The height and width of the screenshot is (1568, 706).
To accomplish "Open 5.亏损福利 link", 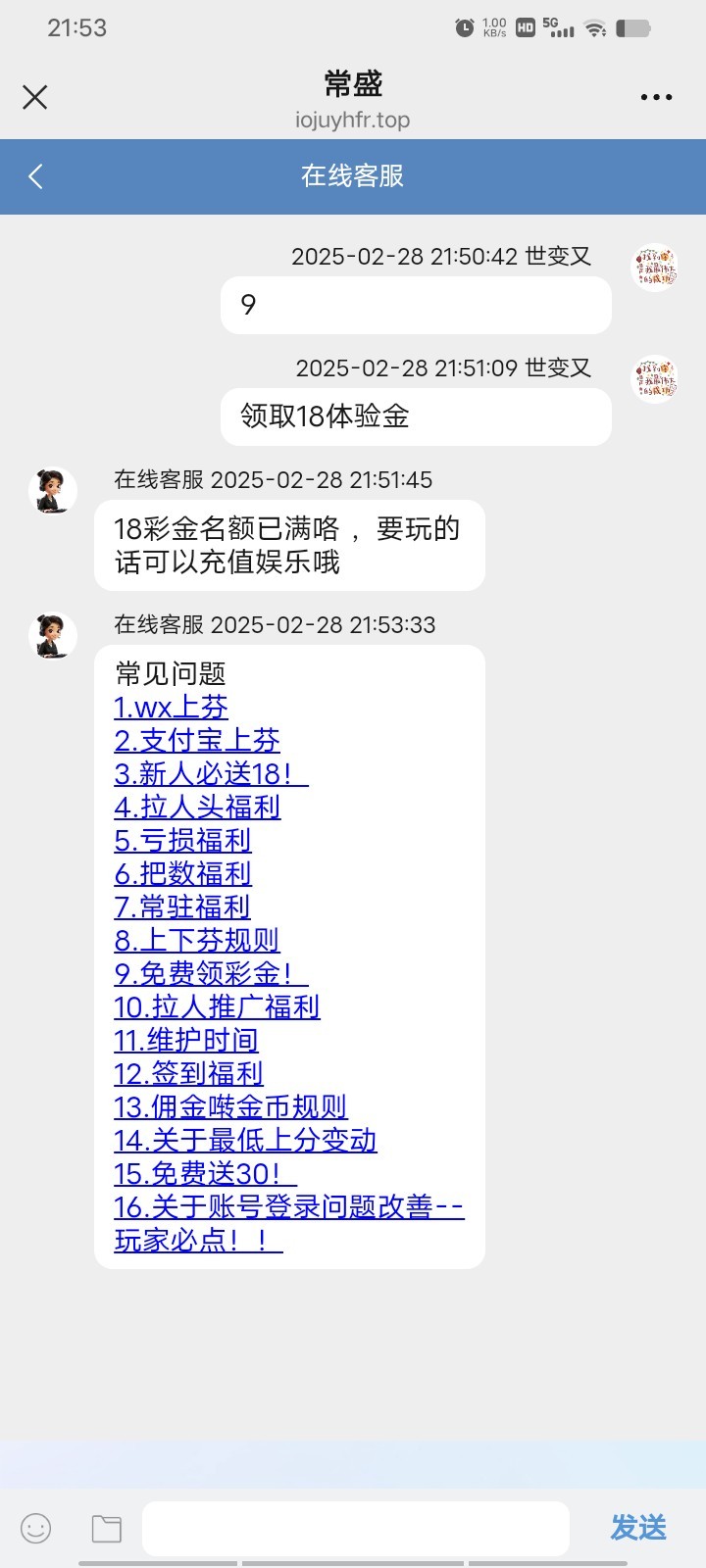I will tap(182, 841).
